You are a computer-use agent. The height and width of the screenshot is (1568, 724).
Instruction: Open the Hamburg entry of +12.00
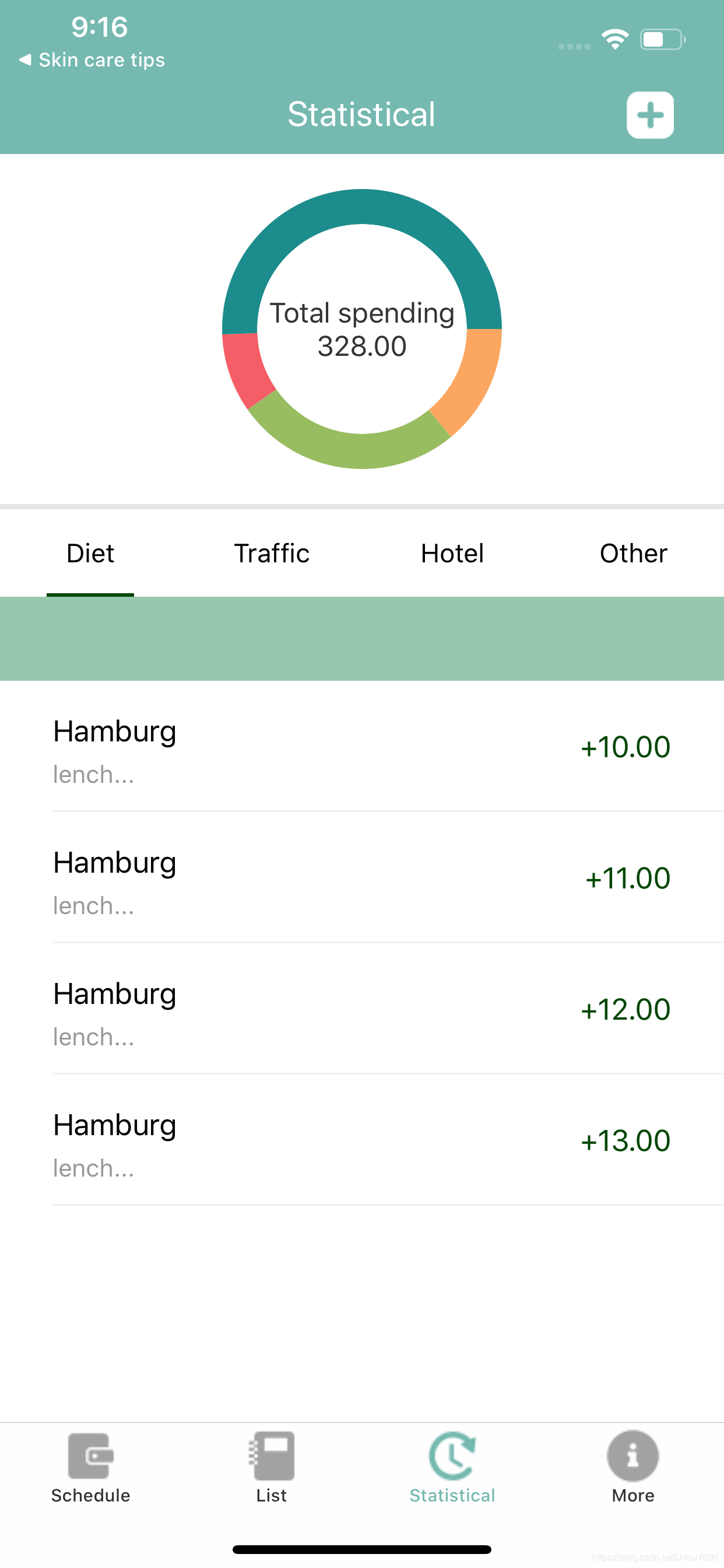coord(362,1009)
